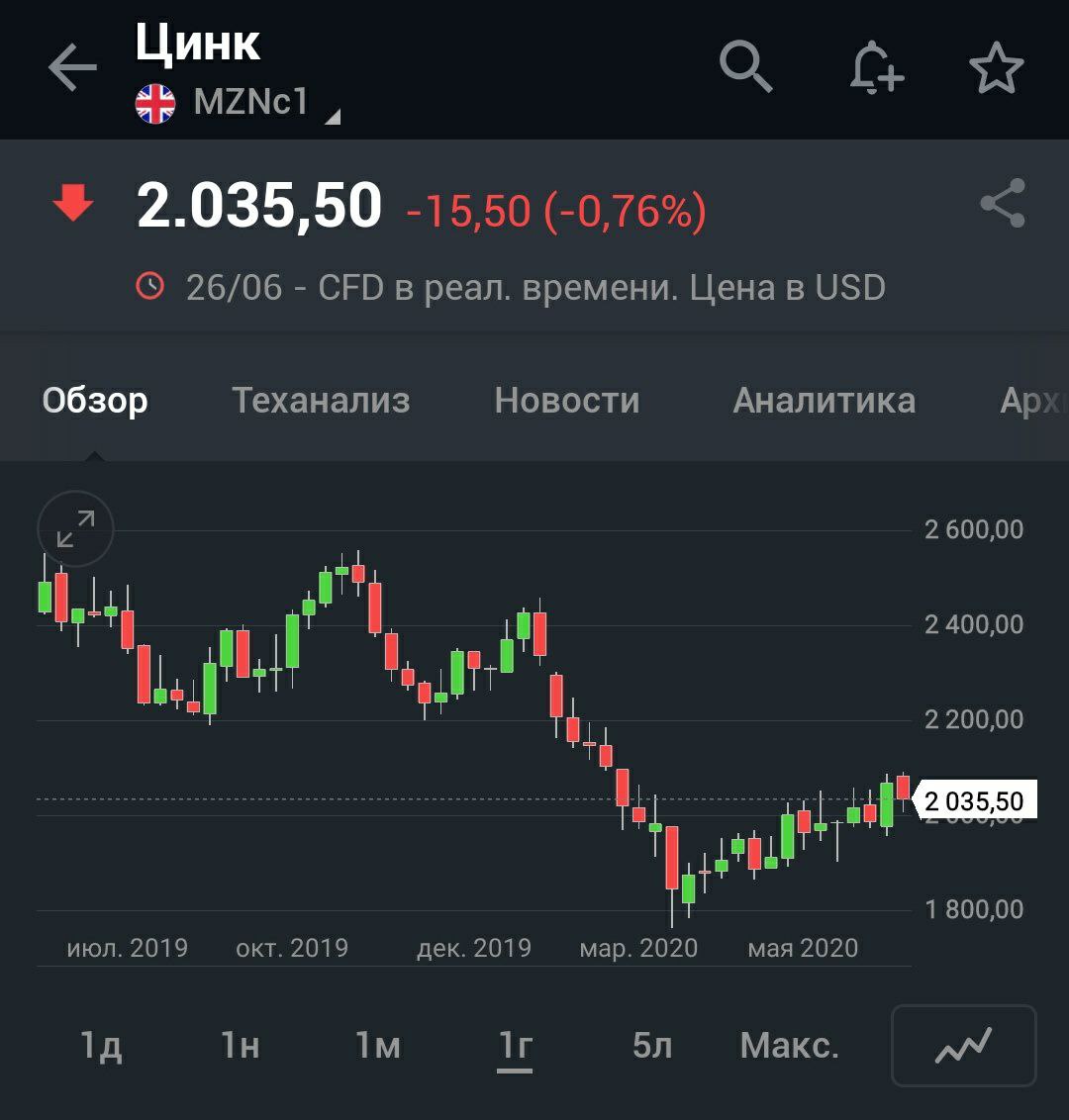Set chart range to 1д

click(101, 1046)
